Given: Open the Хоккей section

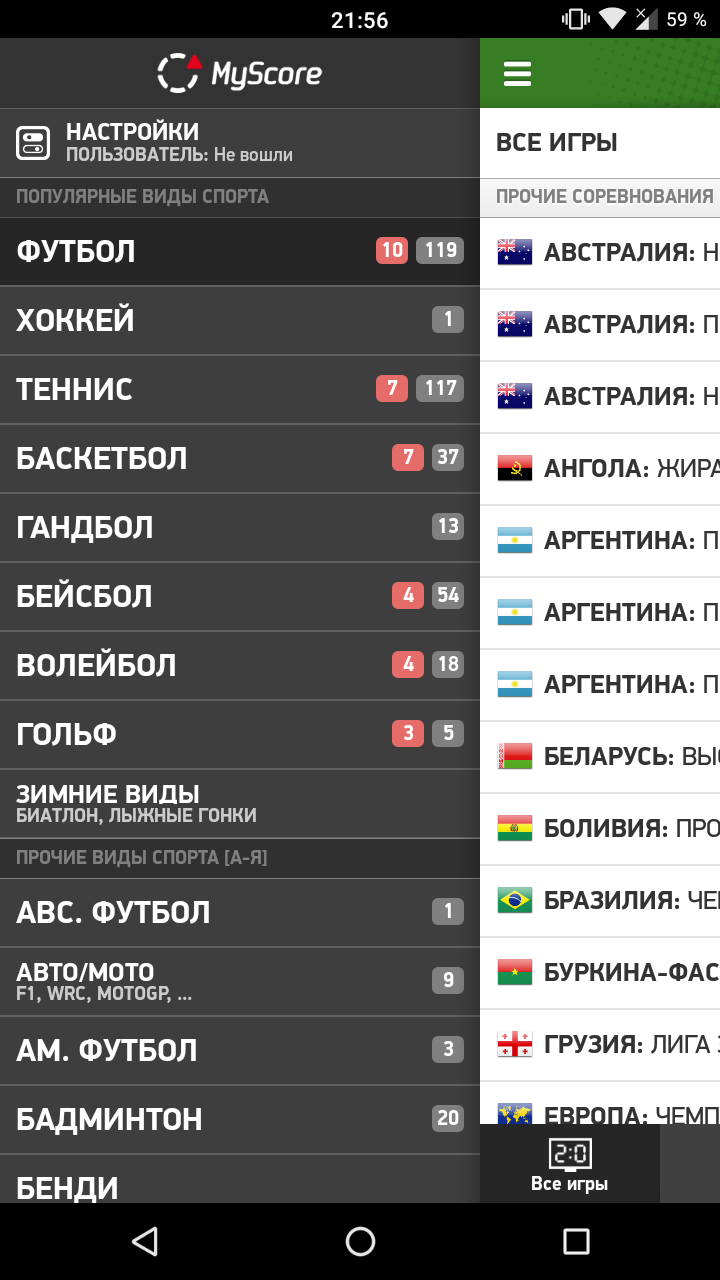Looking at the screenshot, I should (x=240, y=320).
